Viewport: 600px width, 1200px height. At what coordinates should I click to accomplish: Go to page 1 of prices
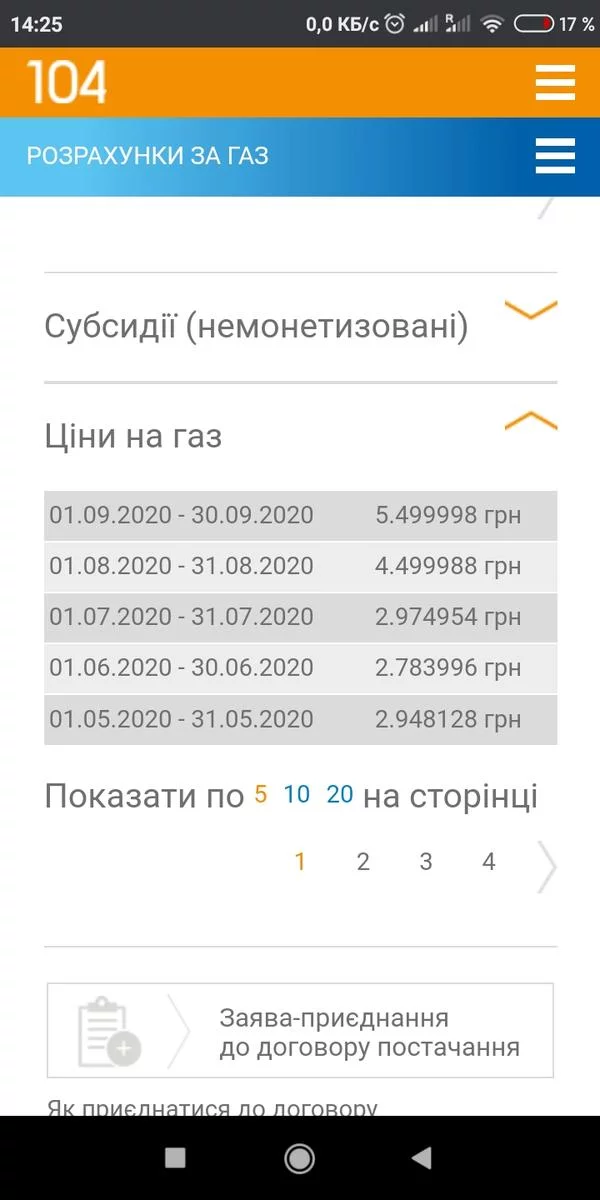(x=300, y=862)
